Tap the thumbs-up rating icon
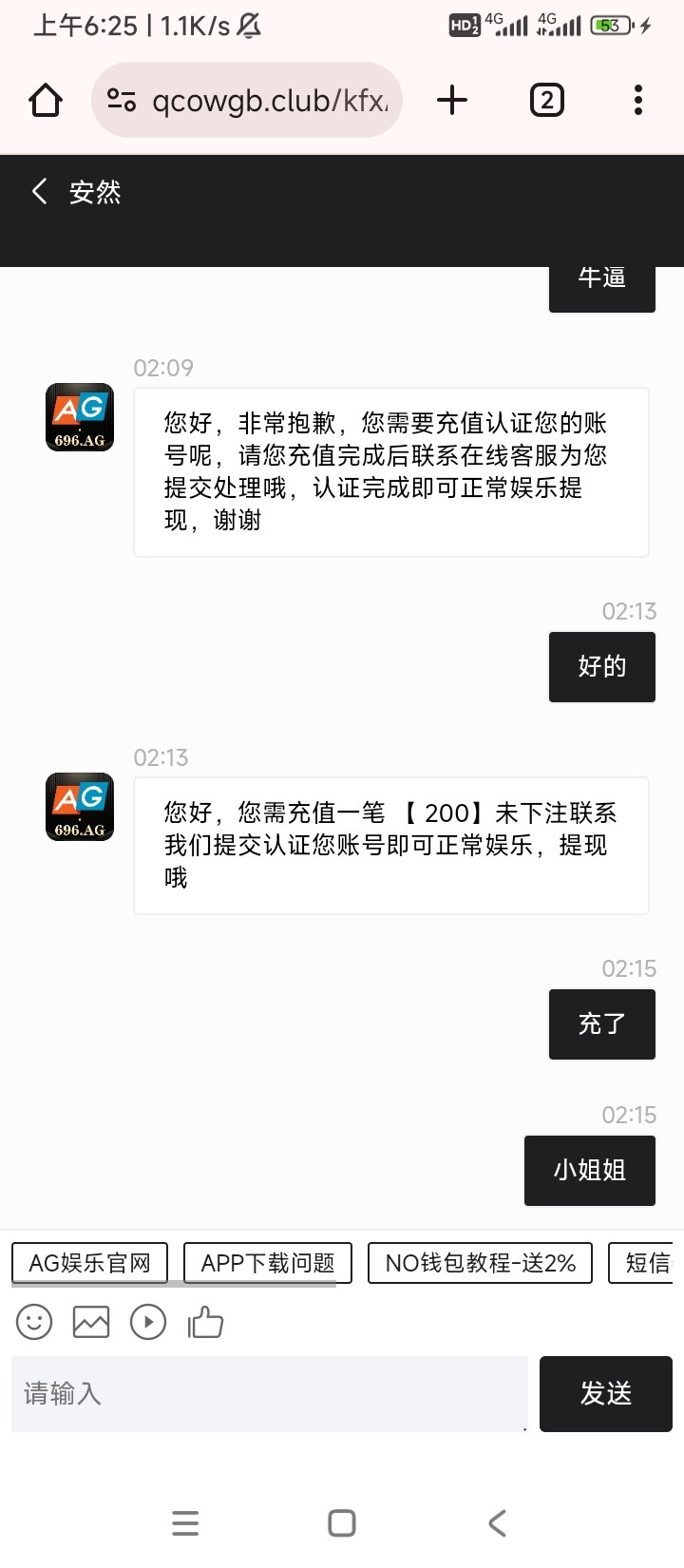The width and height of the screenshot is (684, 1568). click(x=205, y=1322)
